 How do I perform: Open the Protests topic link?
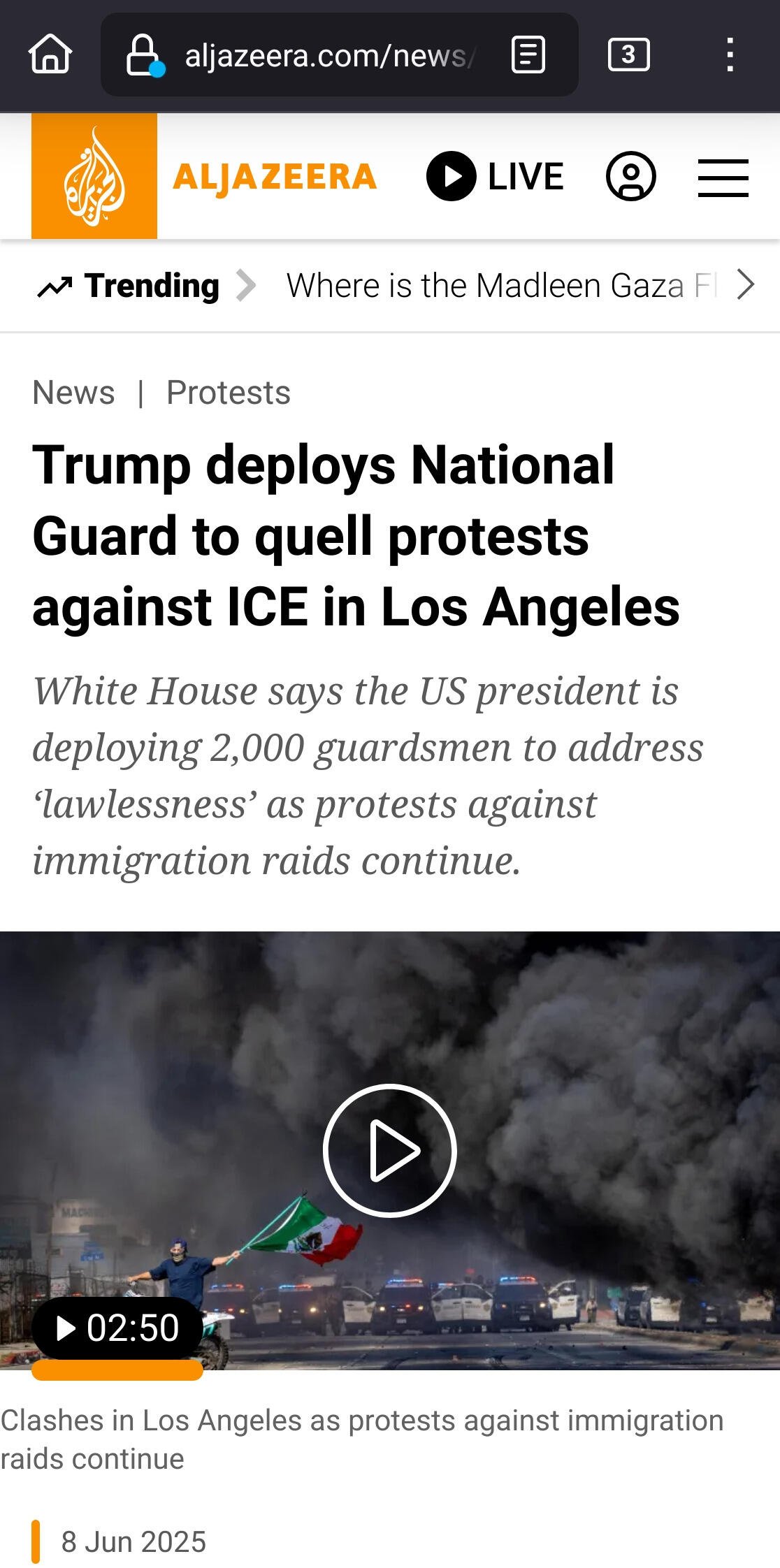click(x=228, y=393)
